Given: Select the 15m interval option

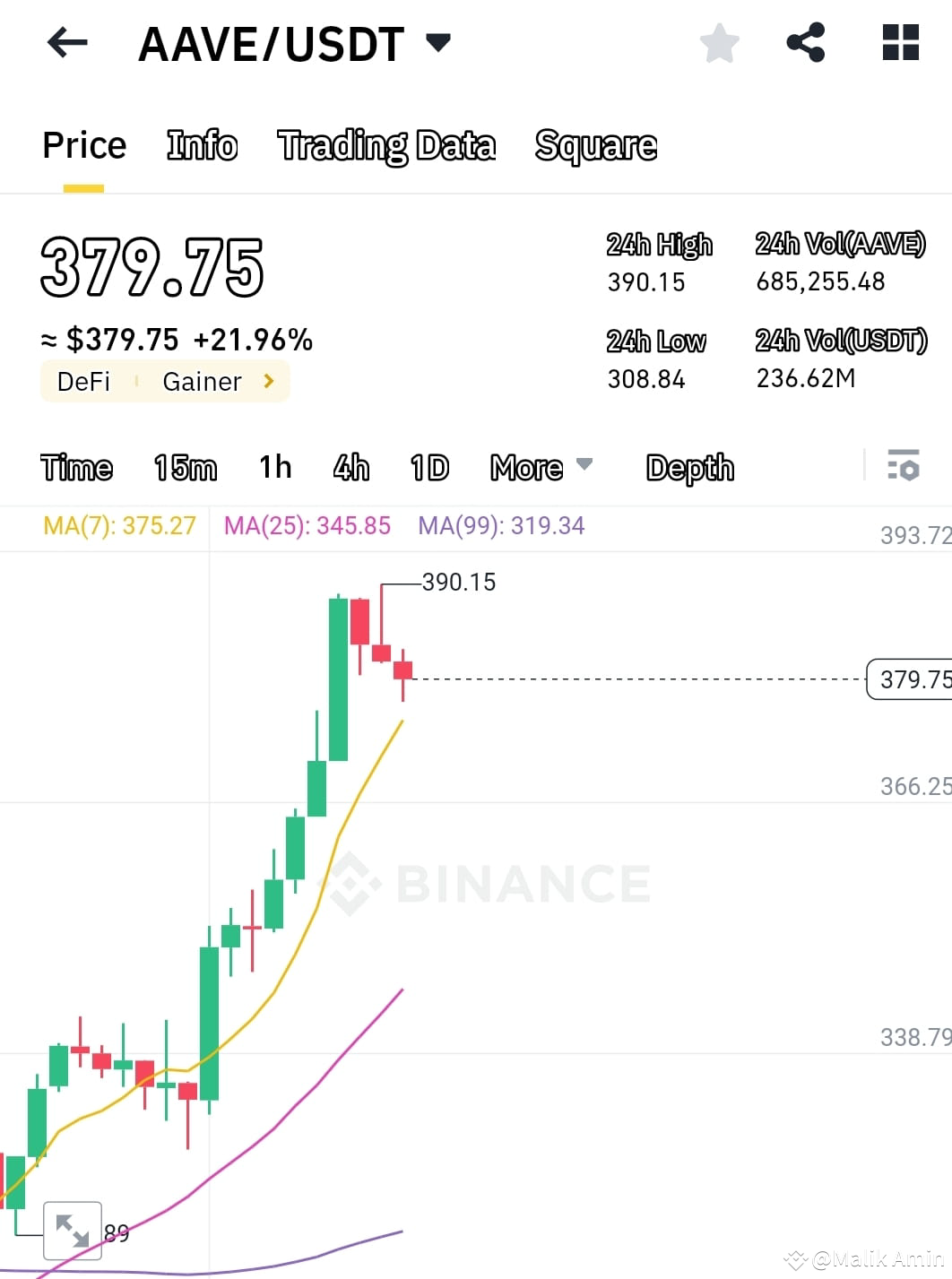Looking at the screenshot, I should [x=185, y=467].
